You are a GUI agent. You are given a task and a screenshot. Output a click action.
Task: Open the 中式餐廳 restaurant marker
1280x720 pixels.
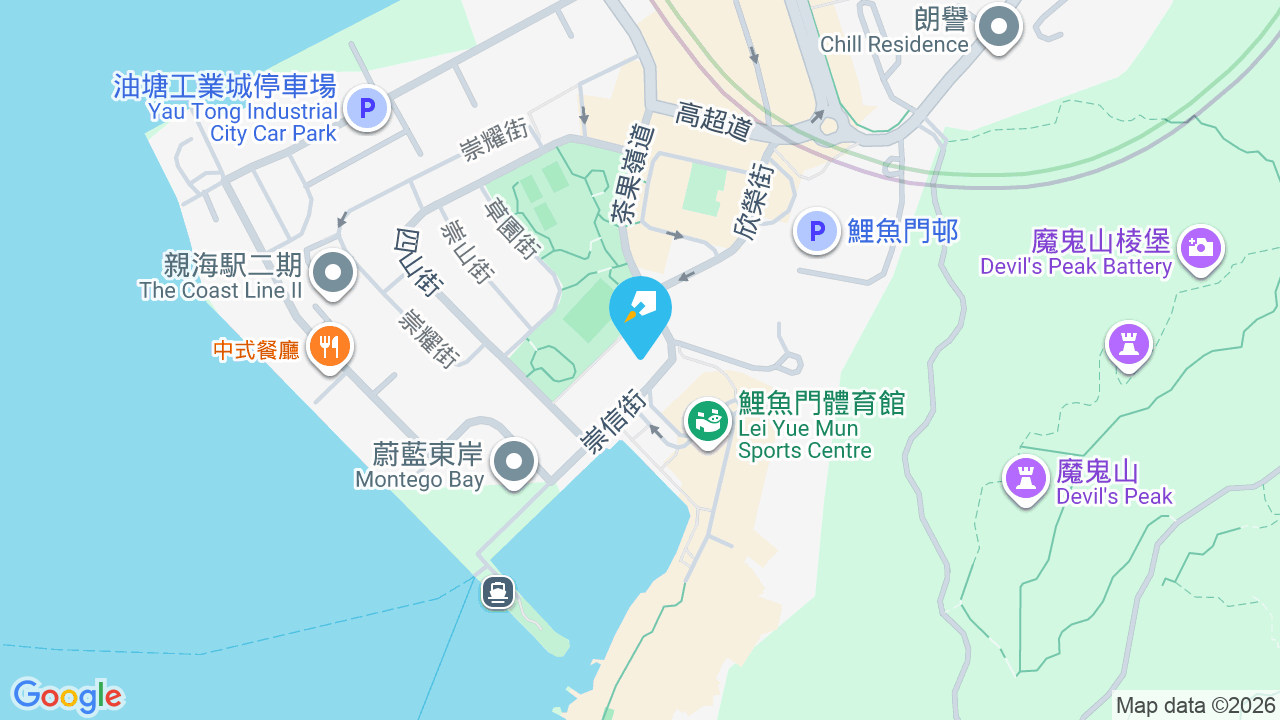(328, 349)
